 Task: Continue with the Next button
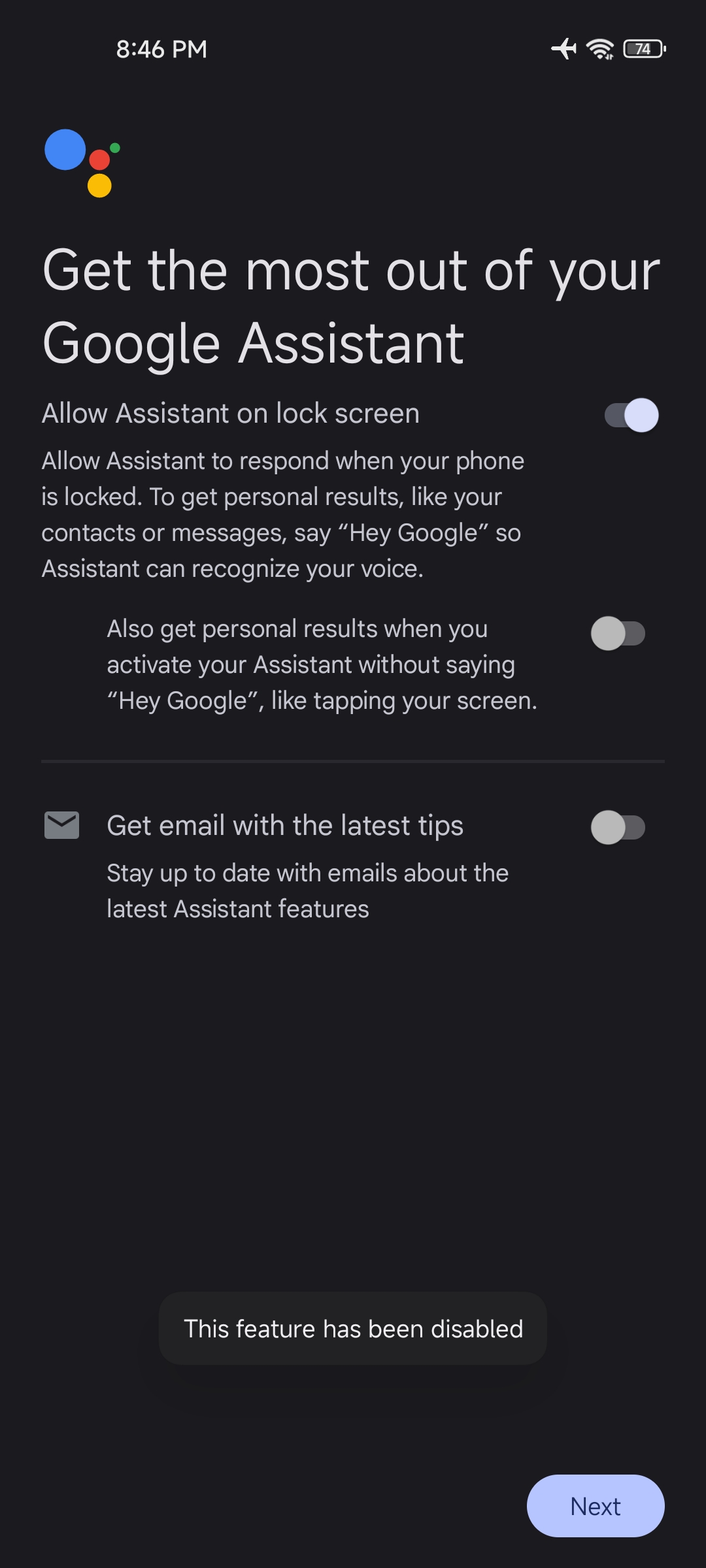[596, 1506]
